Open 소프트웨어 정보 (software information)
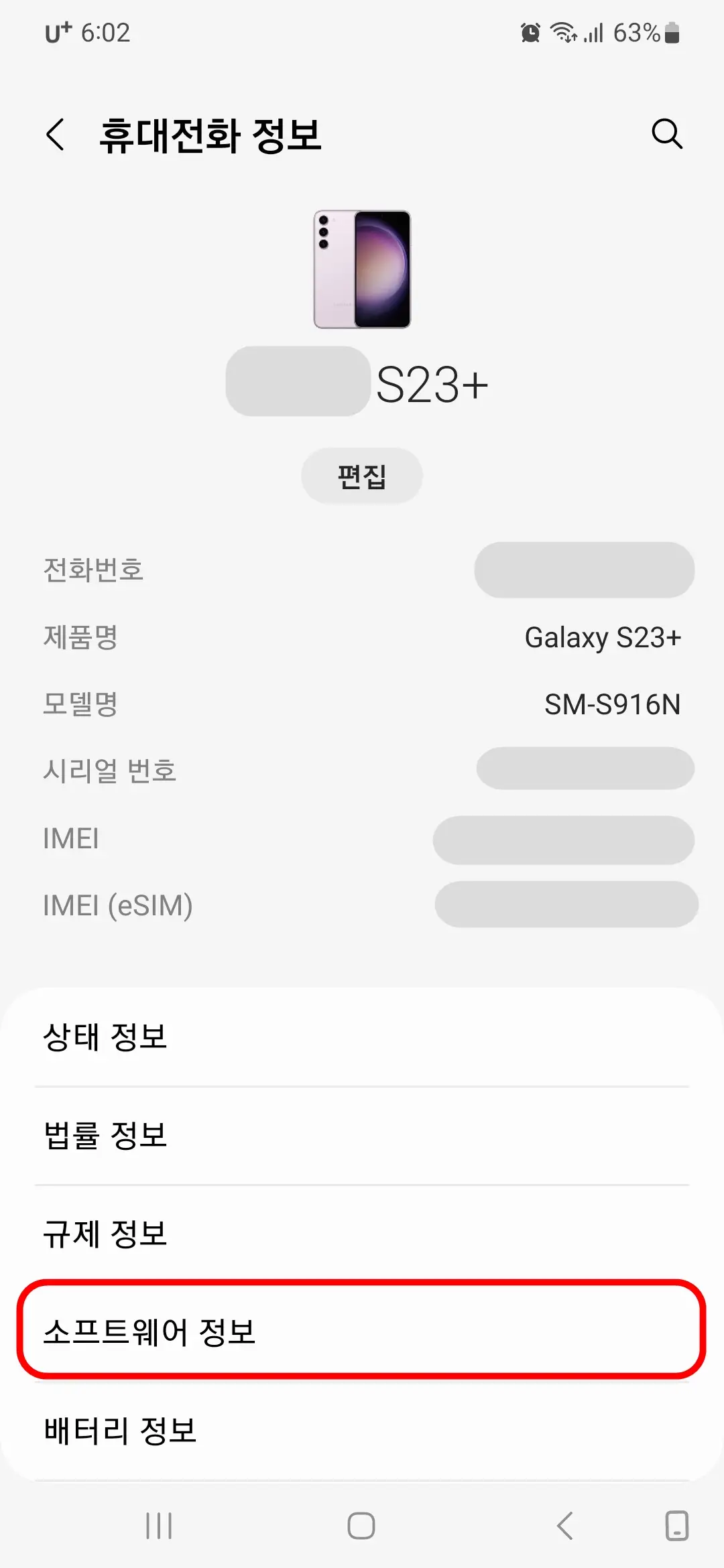Image resolution: width=724 pixels, height=1568 pixels. pyautogui.click(x=362, y=1333)
